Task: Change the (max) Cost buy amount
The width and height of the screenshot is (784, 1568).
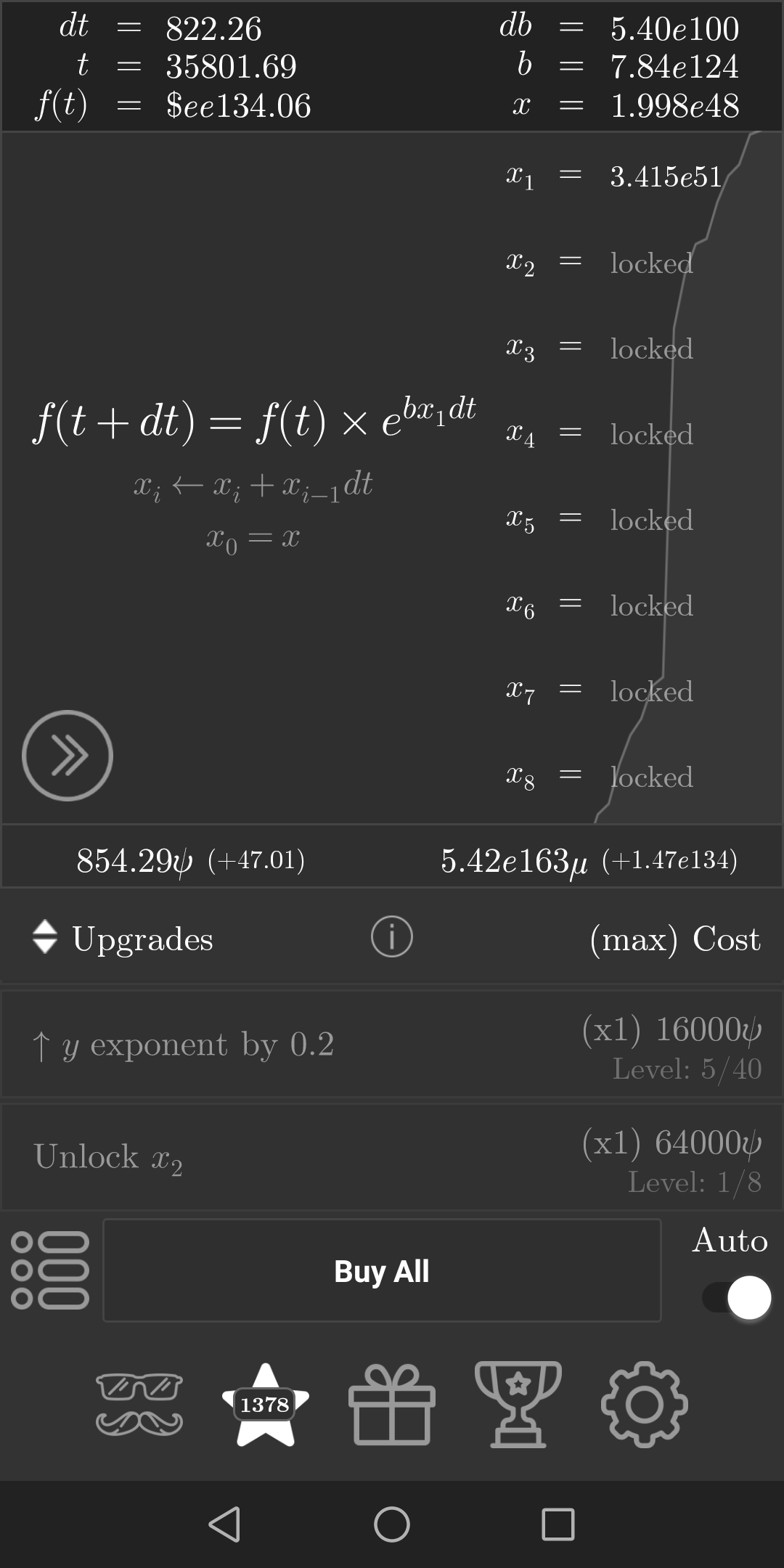Action: pyautogui.click(x=675, y=939)
